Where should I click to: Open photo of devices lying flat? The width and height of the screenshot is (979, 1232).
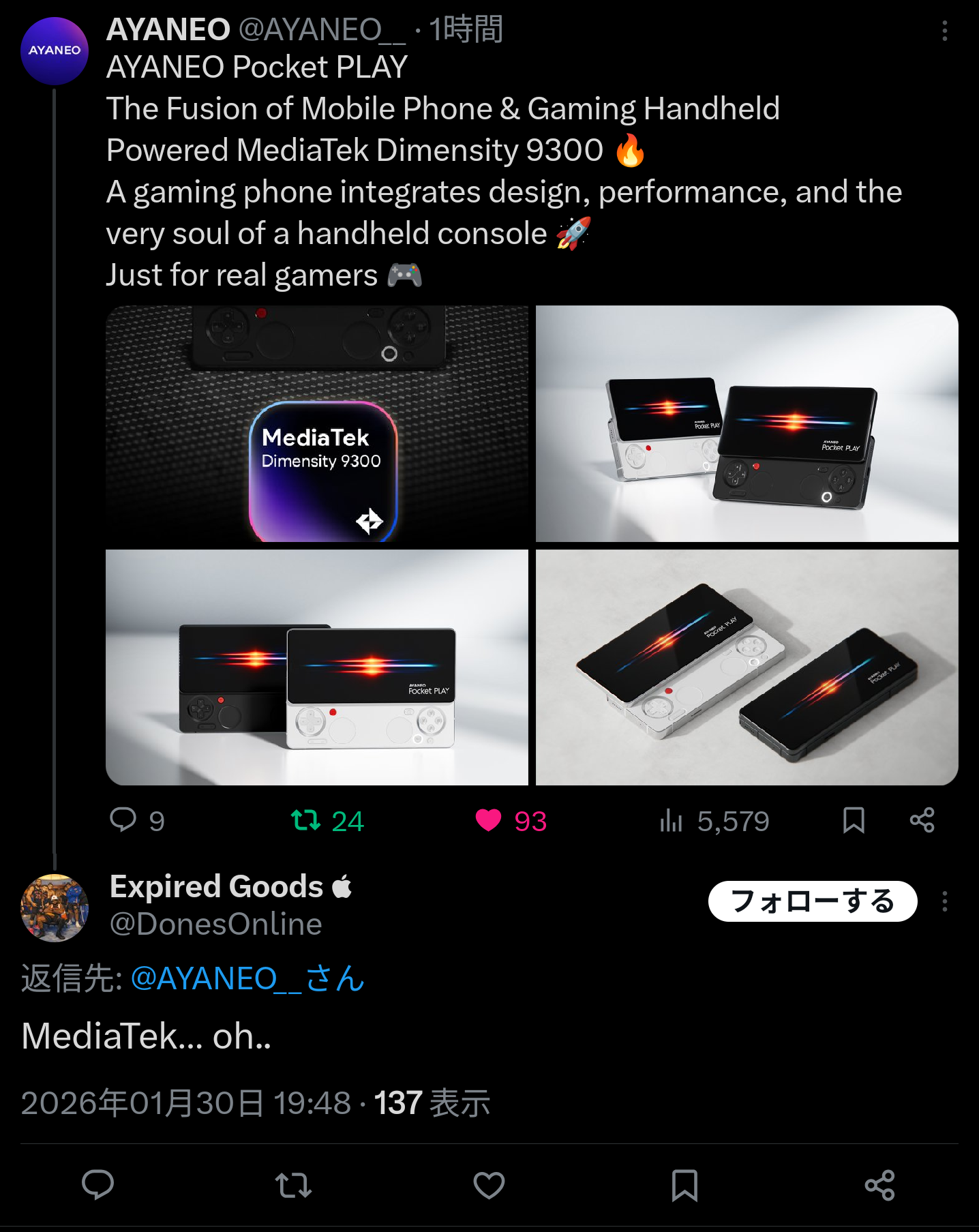pos(747,667)
